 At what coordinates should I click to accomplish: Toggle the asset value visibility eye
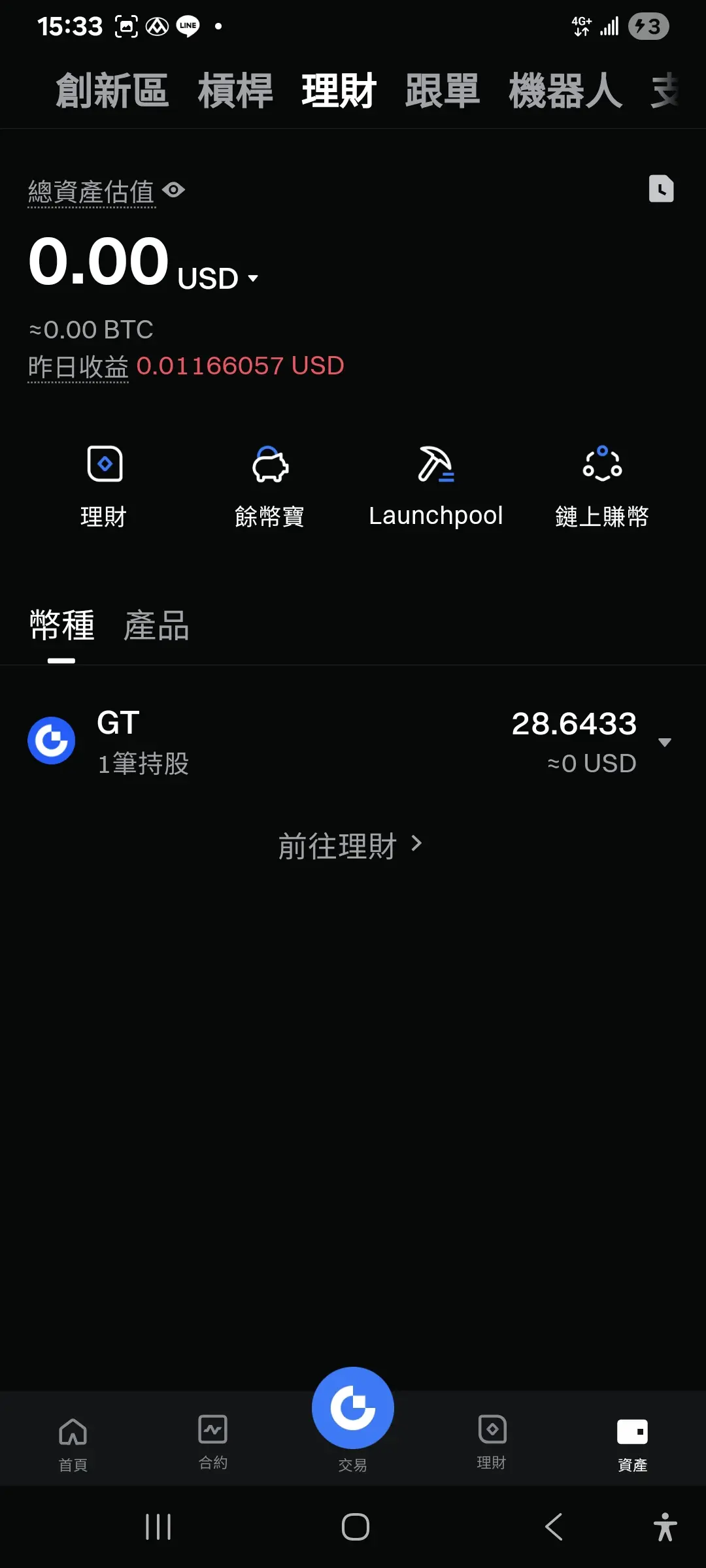click(x=174, y=190)
